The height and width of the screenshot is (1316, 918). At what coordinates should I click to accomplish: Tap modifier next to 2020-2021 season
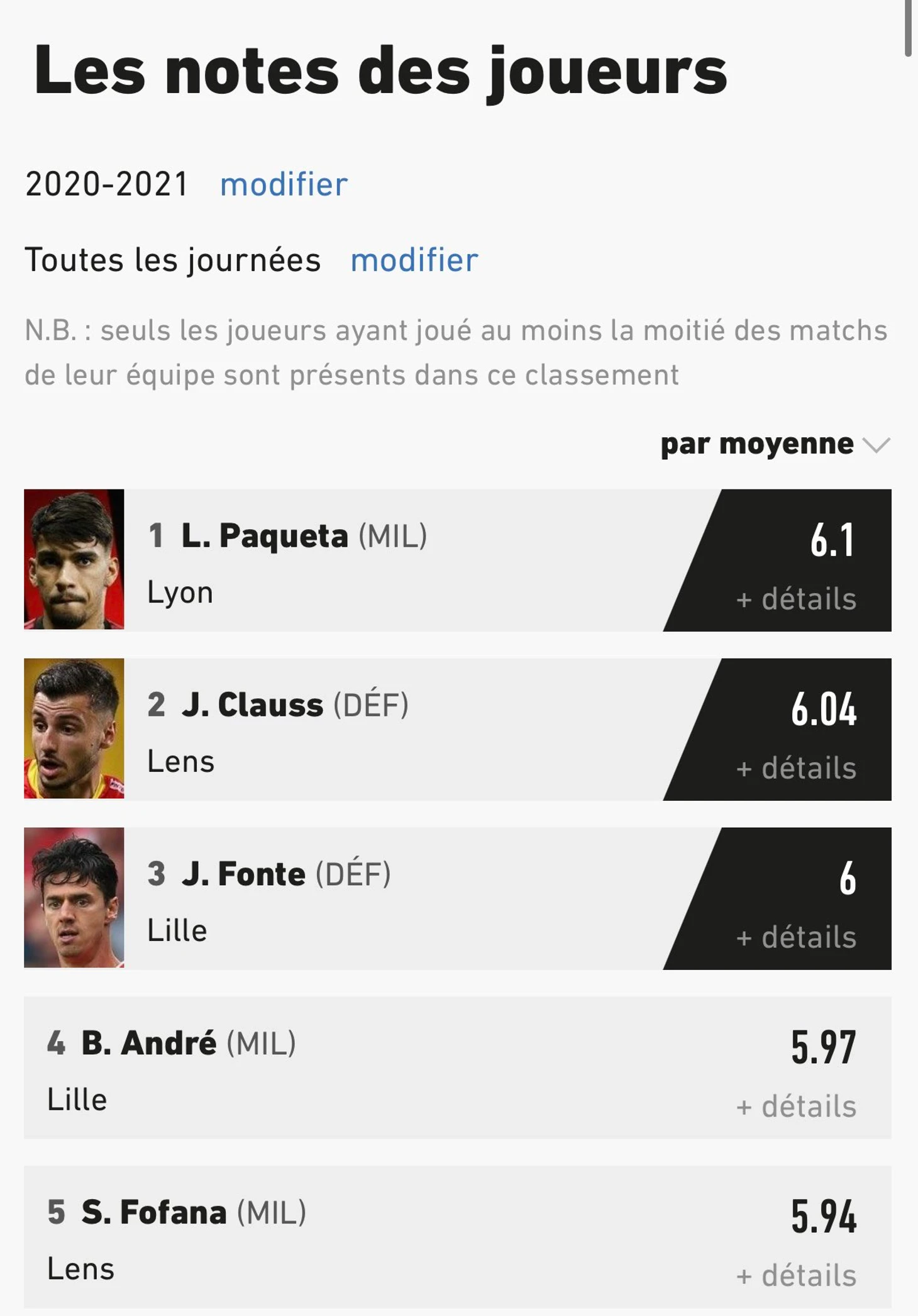pyautogui.click(x=283, y=184)
